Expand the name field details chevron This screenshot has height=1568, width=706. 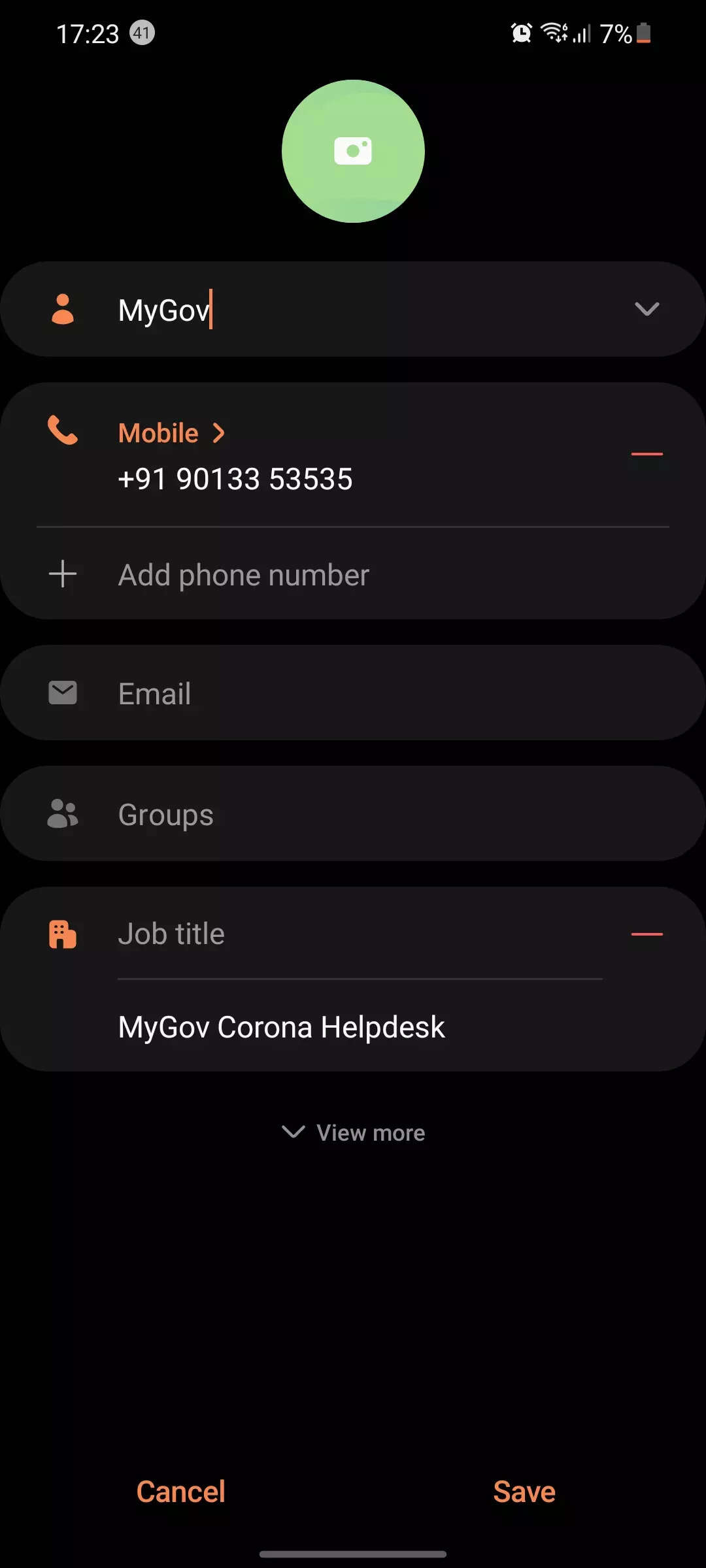pyautogui.click(x=647, y=309)
